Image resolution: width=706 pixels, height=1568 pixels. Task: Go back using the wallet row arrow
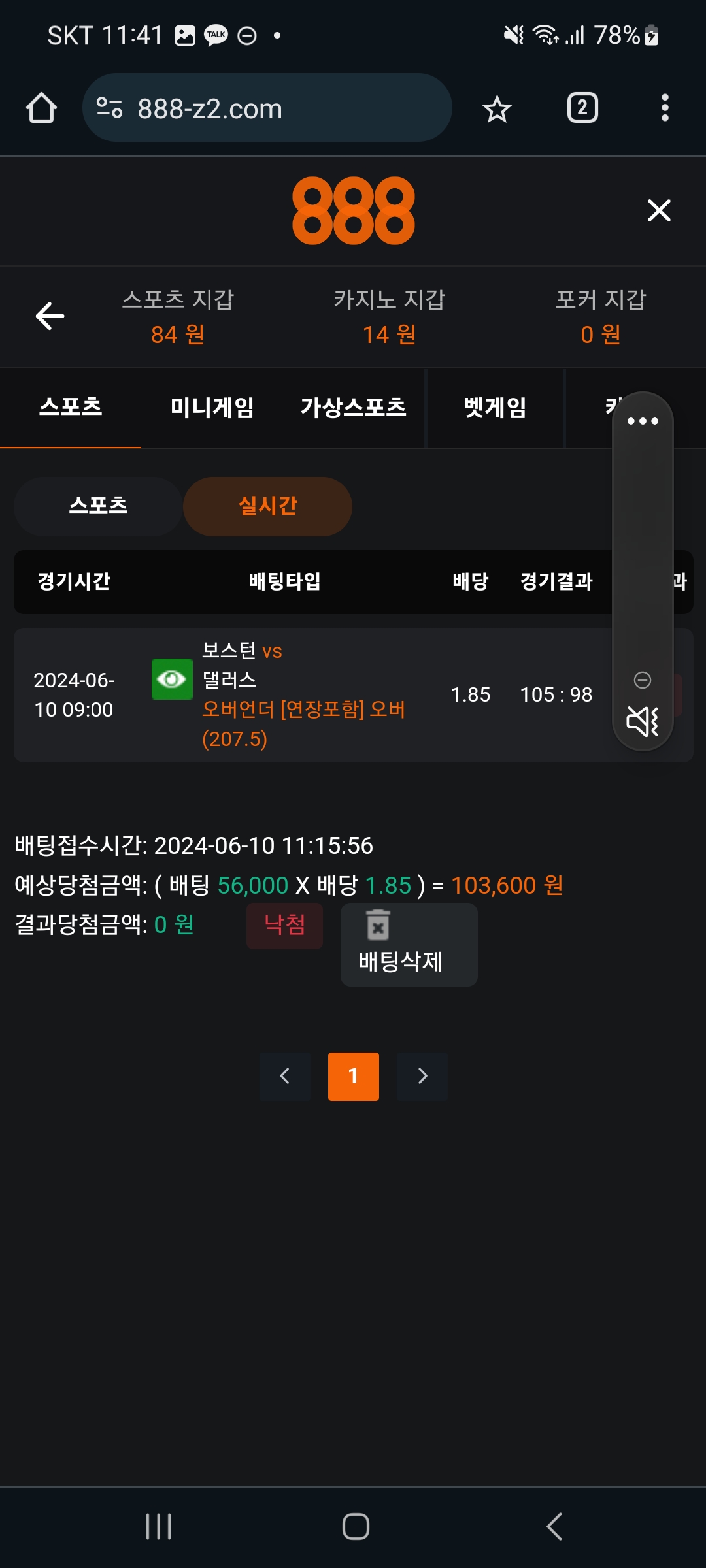(50, 316)
